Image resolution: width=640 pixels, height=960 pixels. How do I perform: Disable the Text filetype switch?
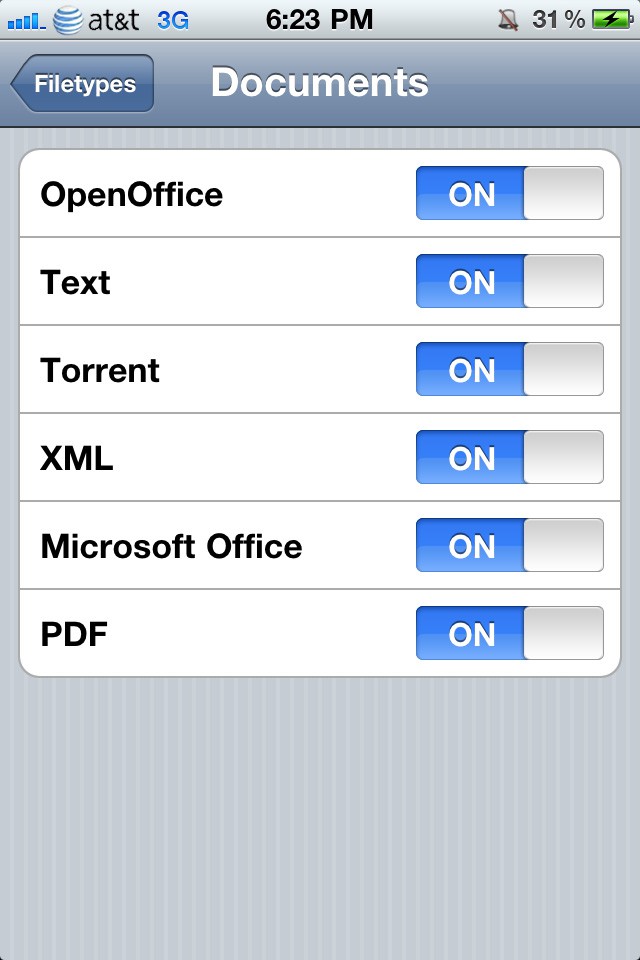pyautogui.click(x=510, y=282)
